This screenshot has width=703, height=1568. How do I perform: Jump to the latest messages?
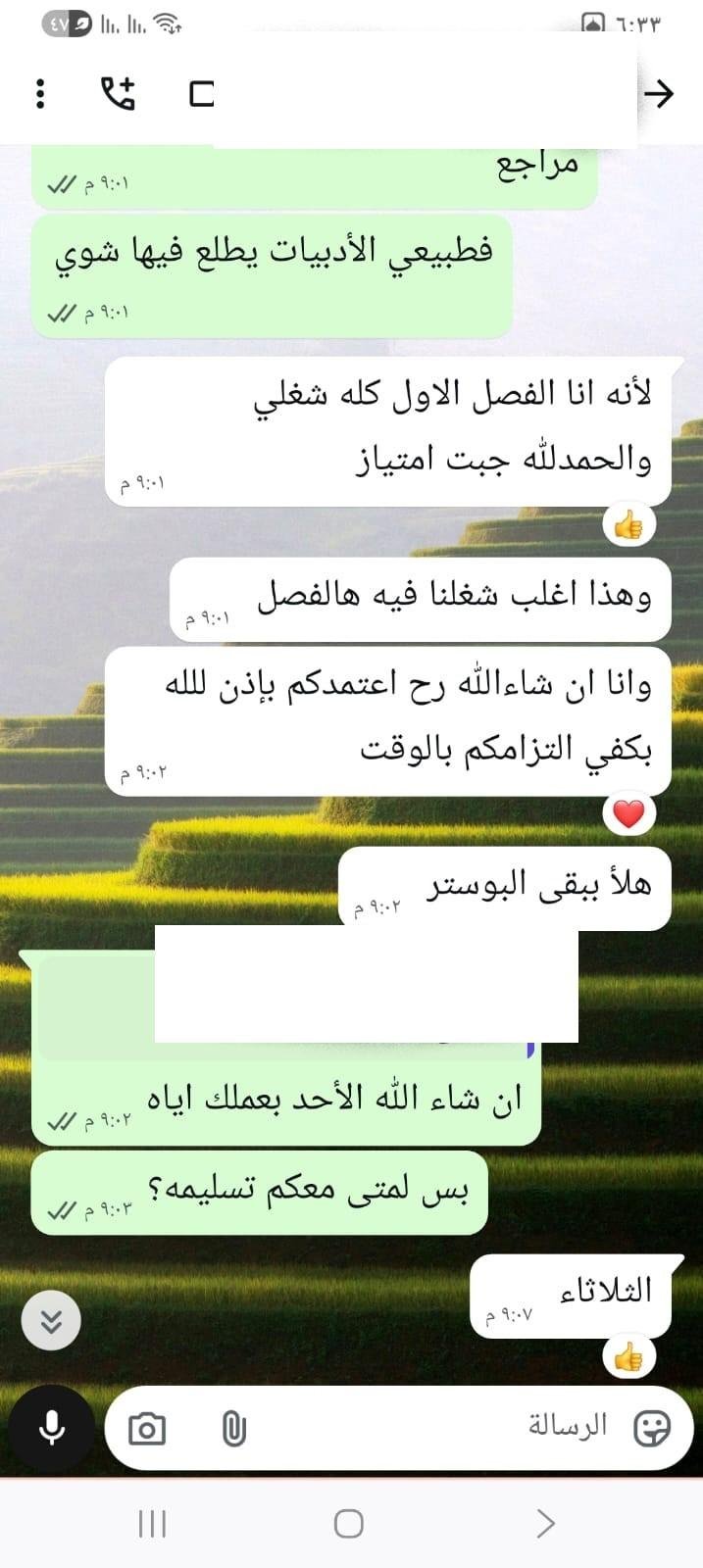tap(51, 1321)
